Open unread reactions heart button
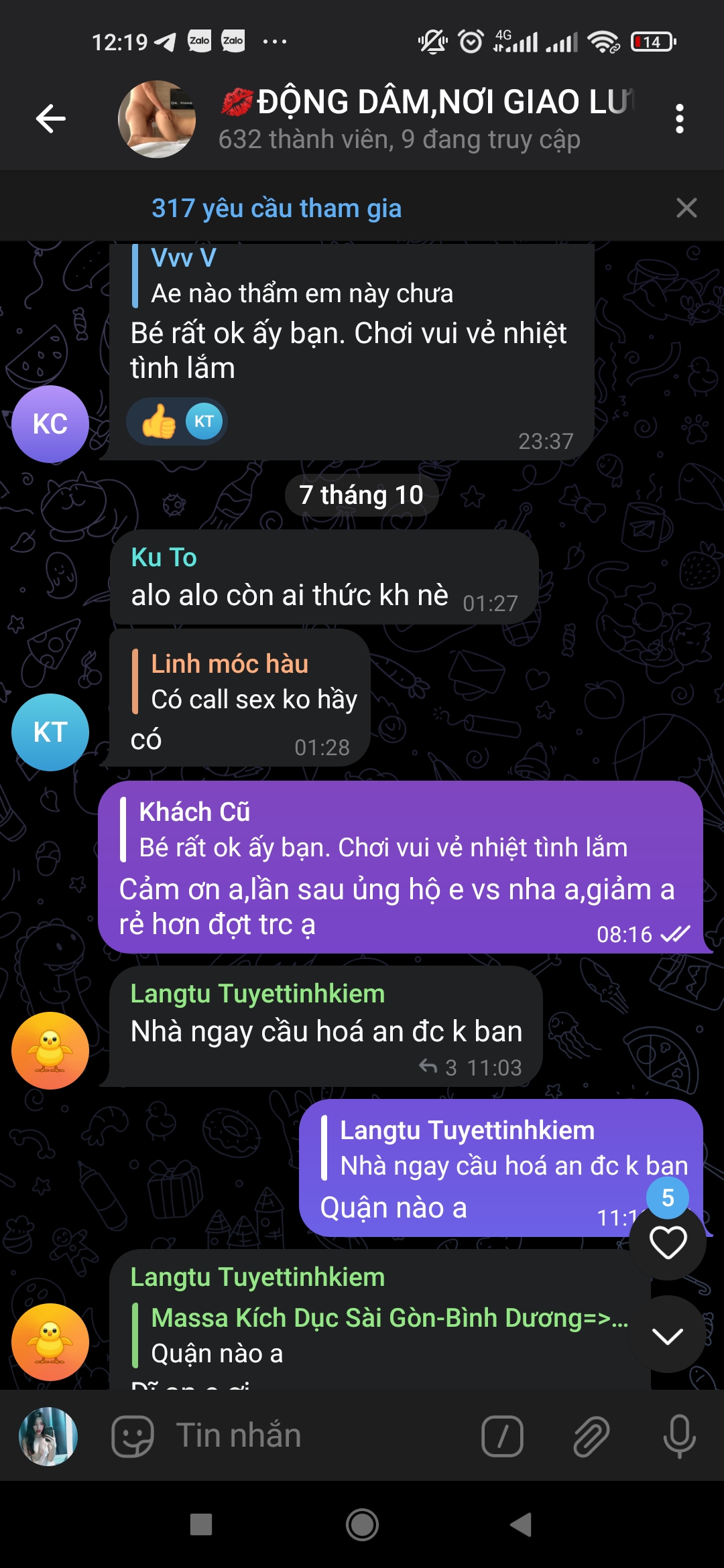 [668, 1242]
